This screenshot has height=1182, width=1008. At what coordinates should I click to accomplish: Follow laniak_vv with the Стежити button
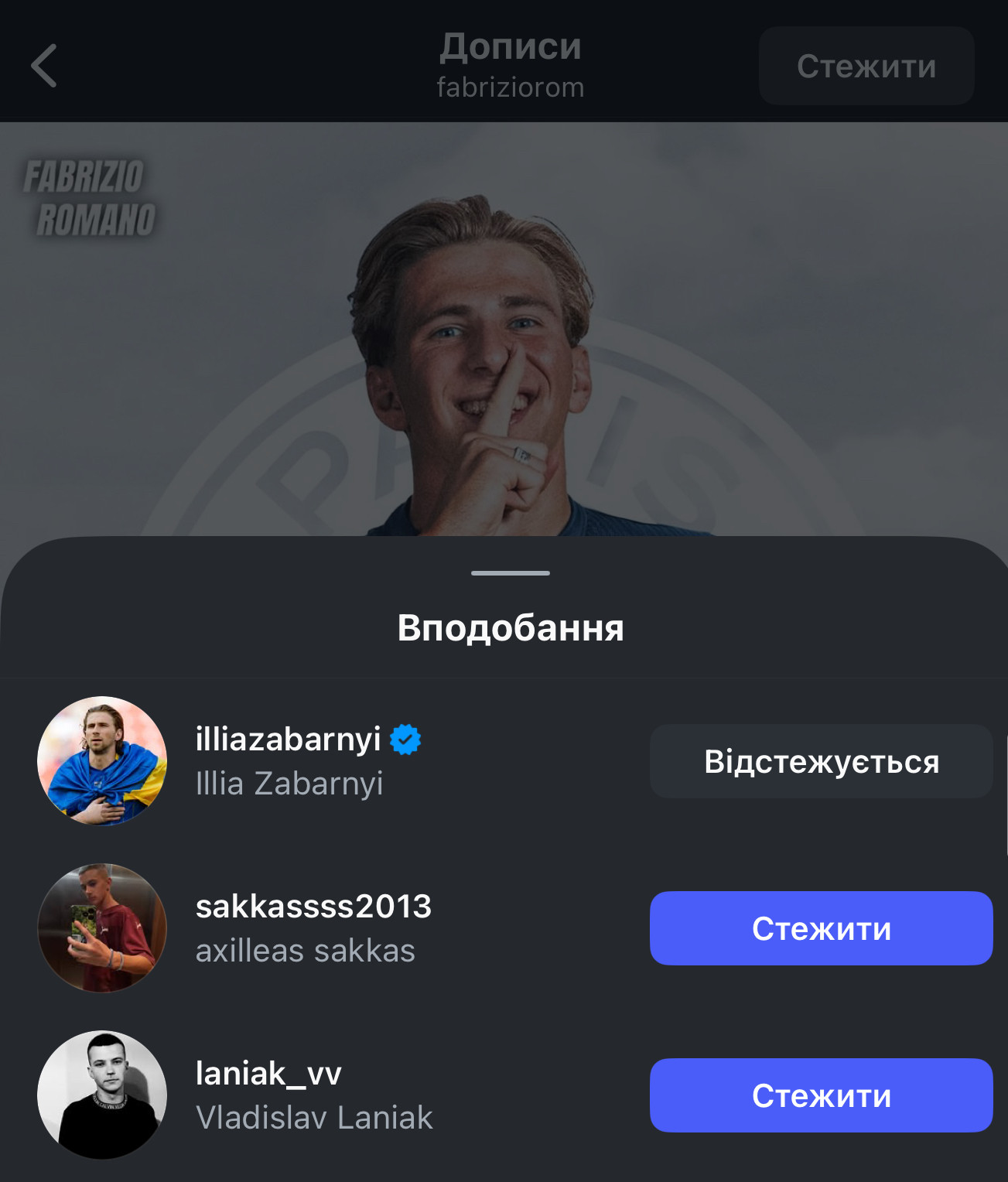821,1095
